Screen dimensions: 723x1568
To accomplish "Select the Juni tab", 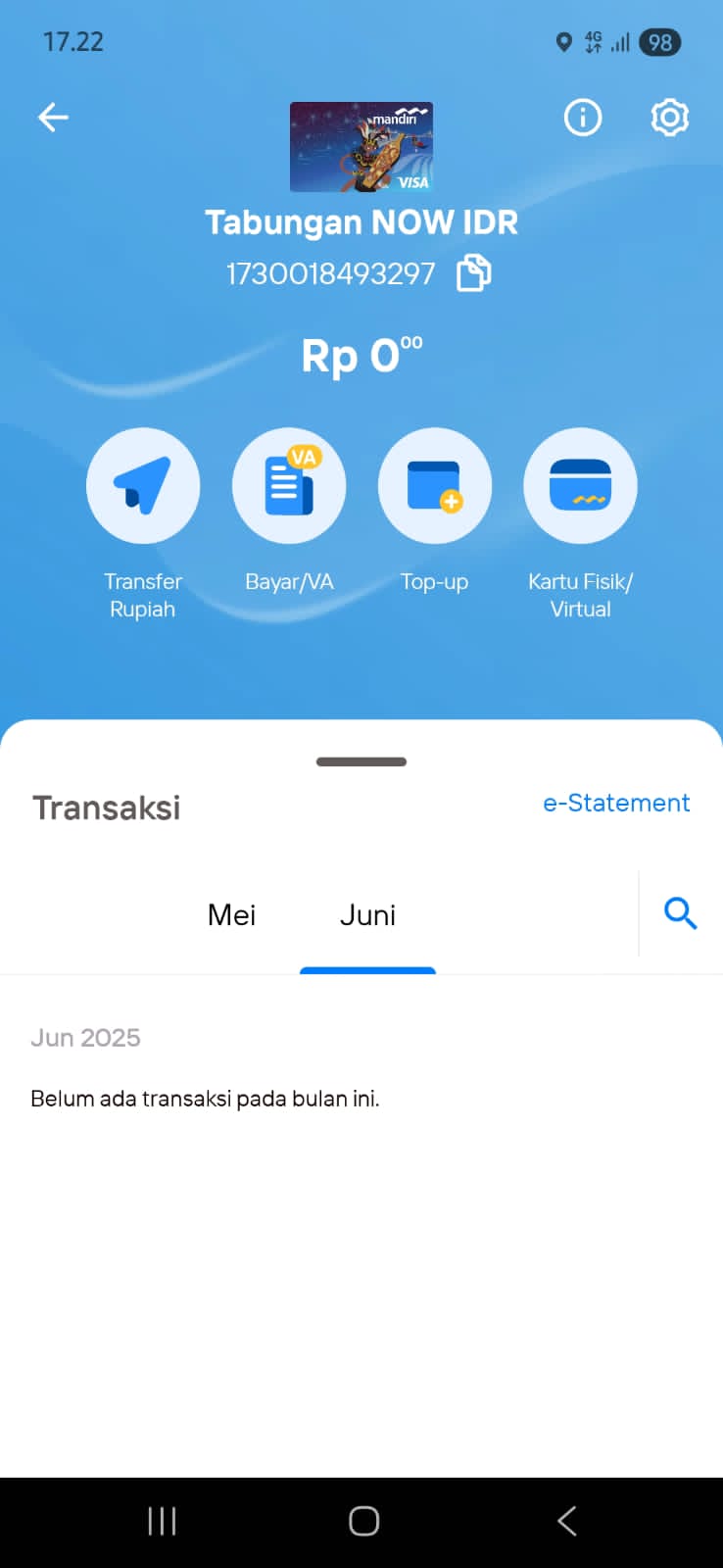I will 367,915.
